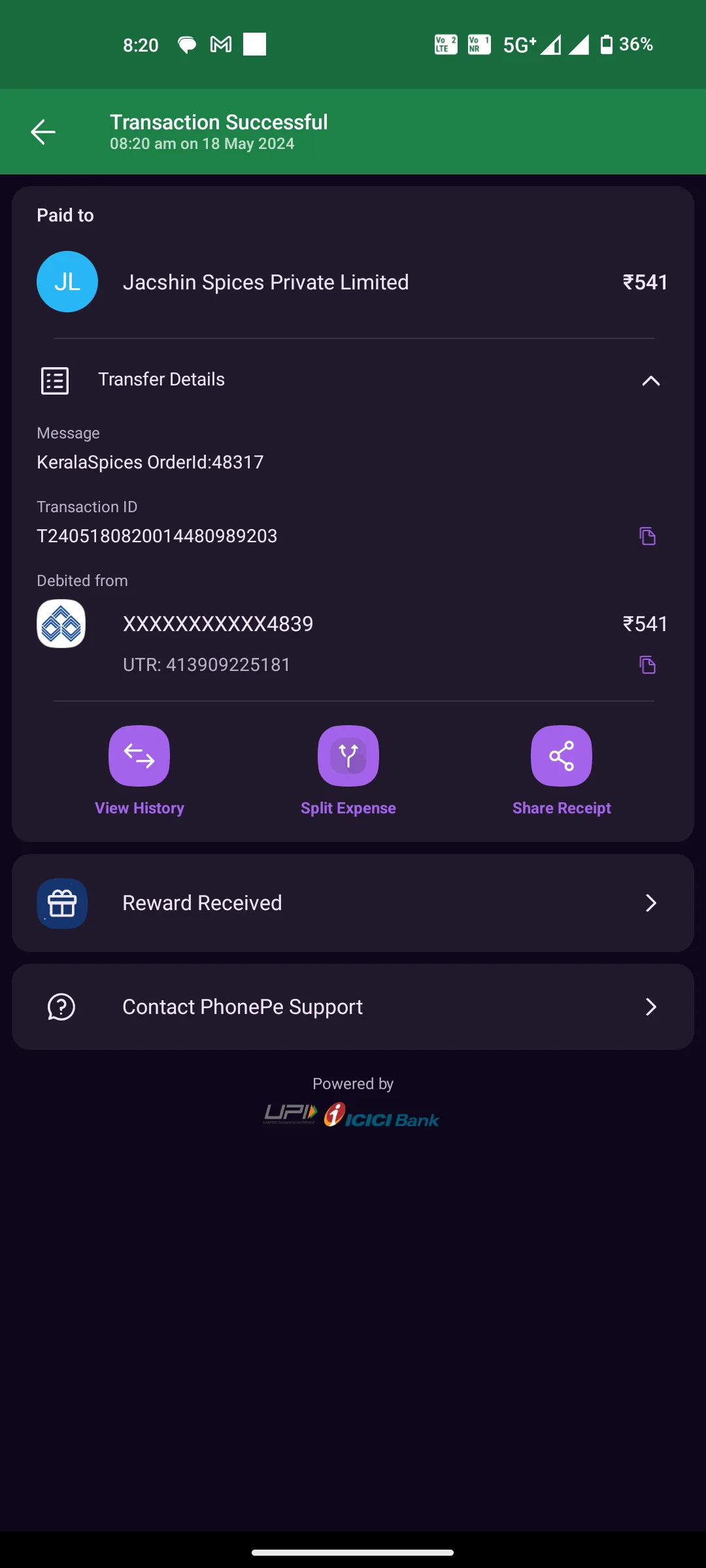Open View History
Screen dimensions: 706x1568
click(139, 771)
